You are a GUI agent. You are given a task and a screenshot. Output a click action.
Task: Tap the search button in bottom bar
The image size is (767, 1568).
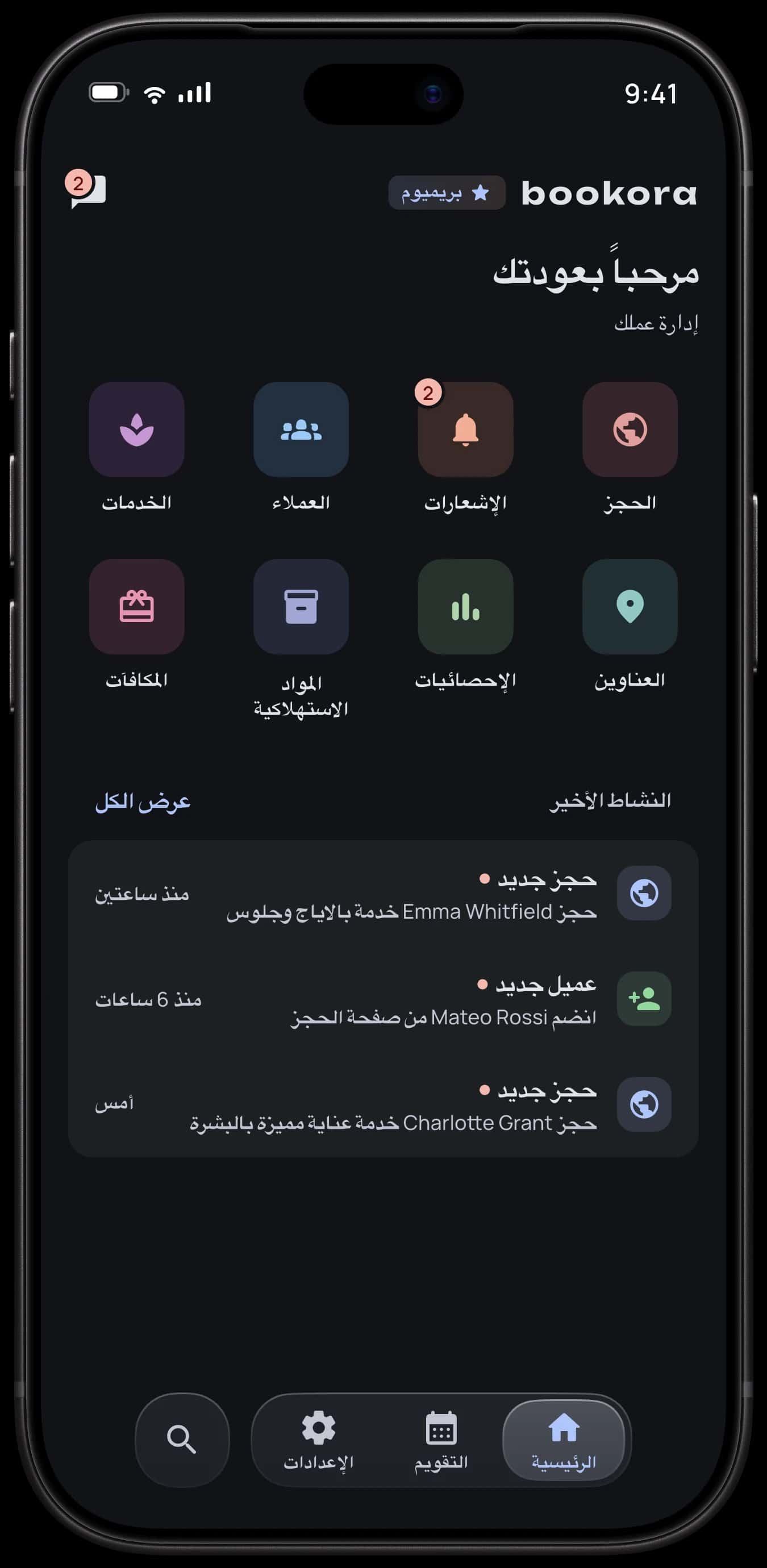click(x=182, y=1440)
